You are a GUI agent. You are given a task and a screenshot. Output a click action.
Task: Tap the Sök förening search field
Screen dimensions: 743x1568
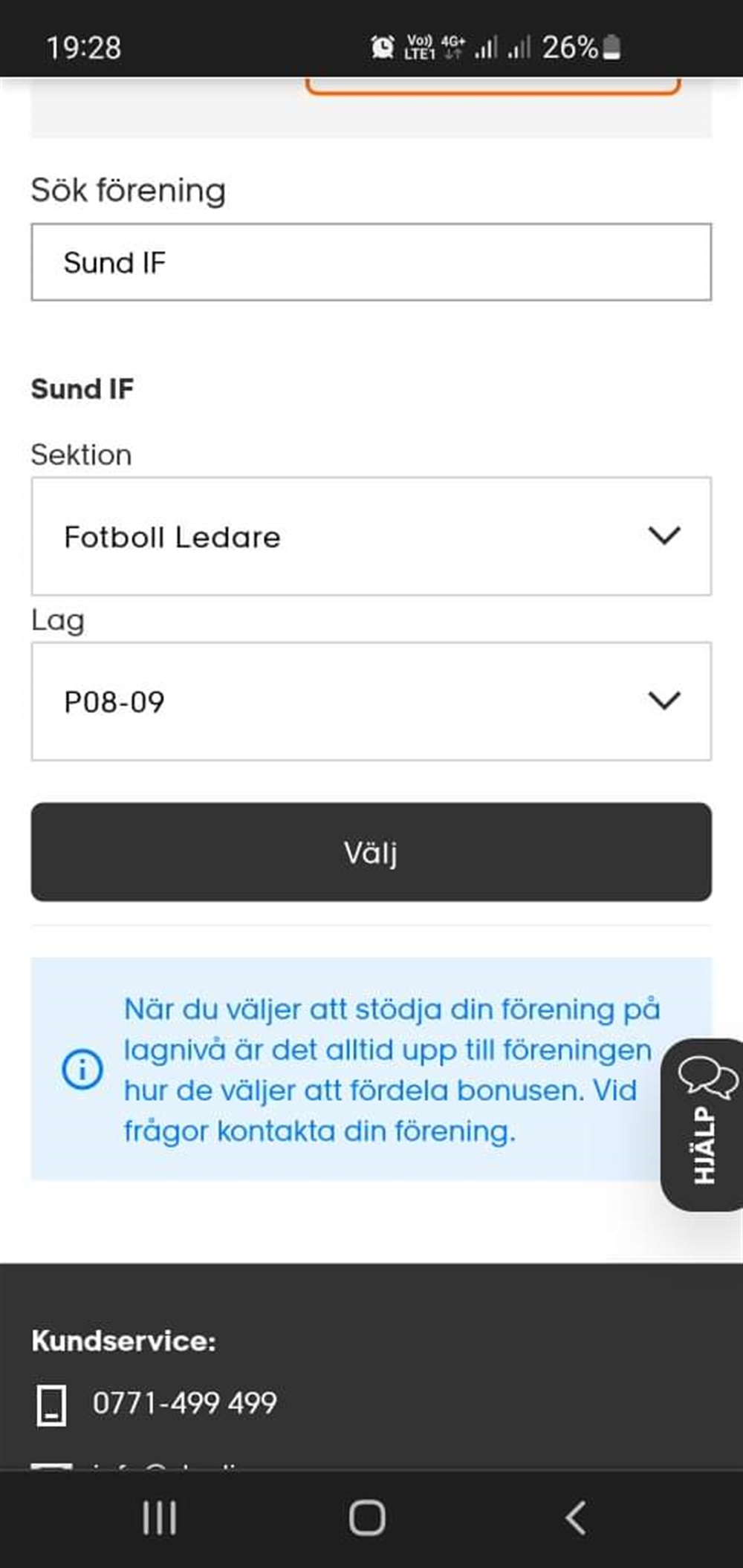click(371, 262)
